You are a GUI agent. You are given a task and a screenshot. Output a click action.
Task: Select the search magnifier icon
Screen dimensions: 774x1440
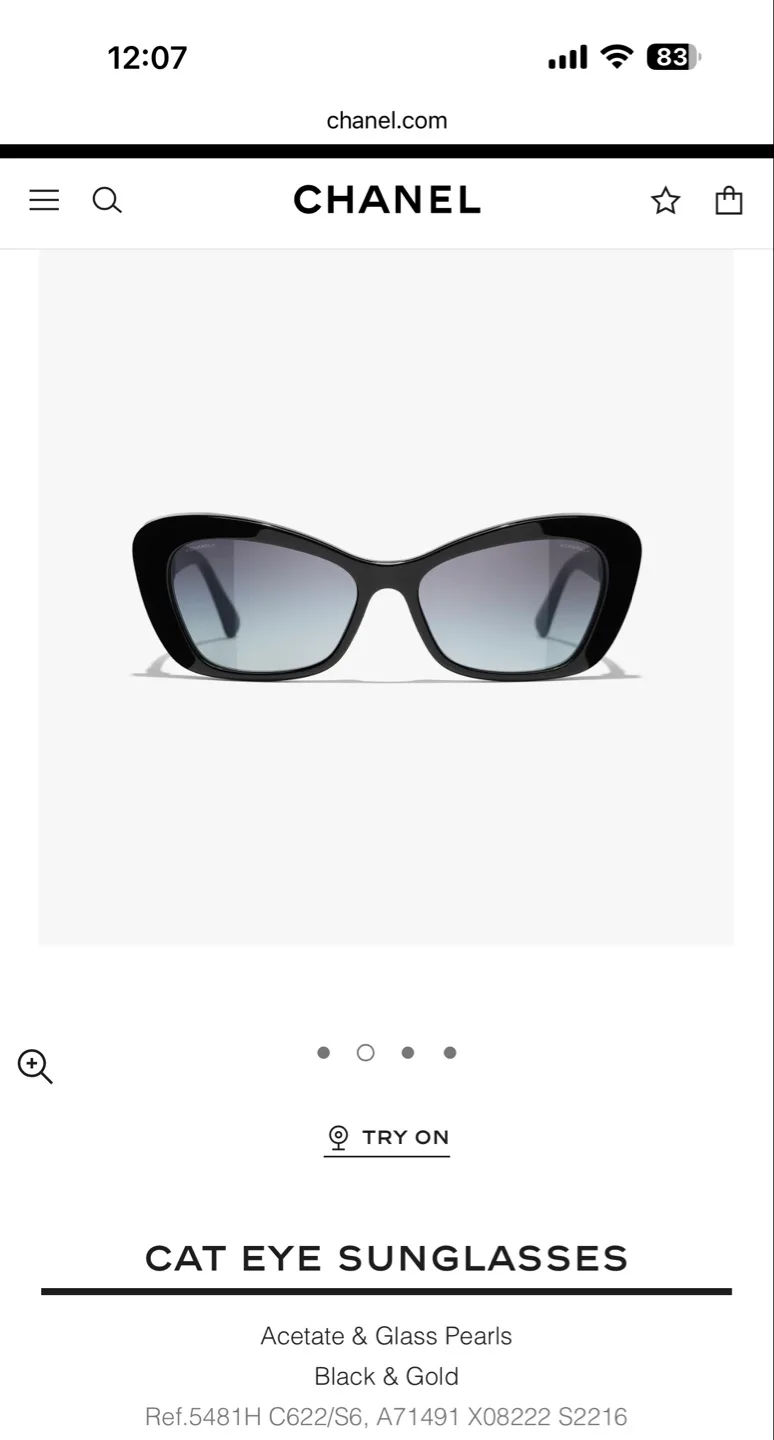click(107, 200)
